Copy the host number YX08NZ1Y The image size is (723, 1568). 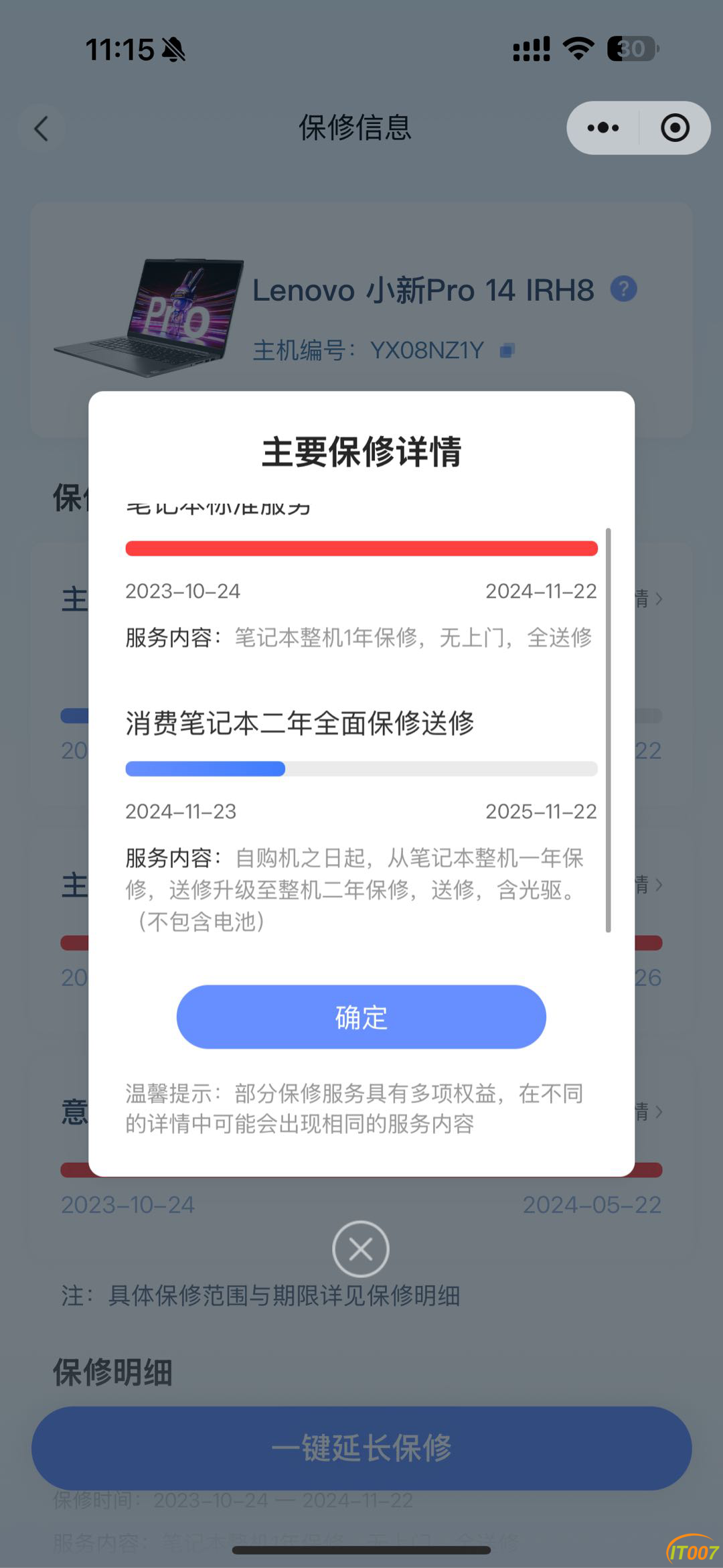pyautogui.click(x=507, y=350)
